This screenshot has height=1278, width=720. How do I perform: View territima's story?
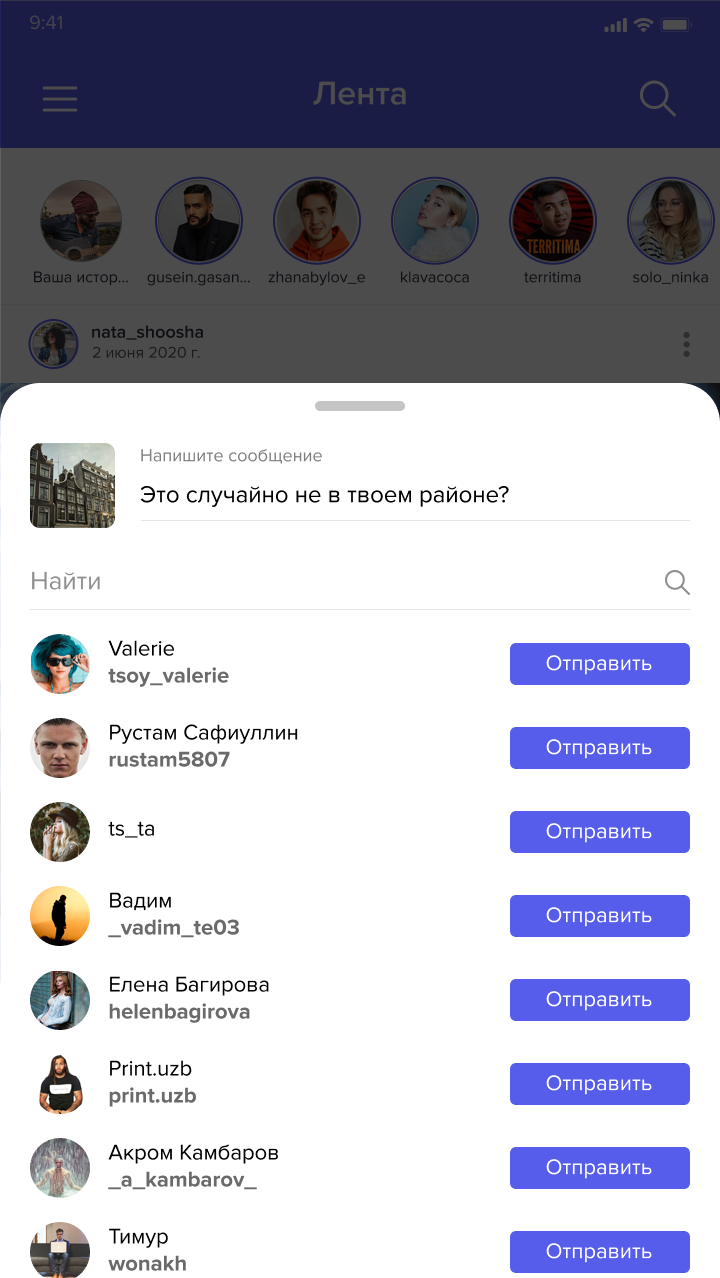(552, 222)
